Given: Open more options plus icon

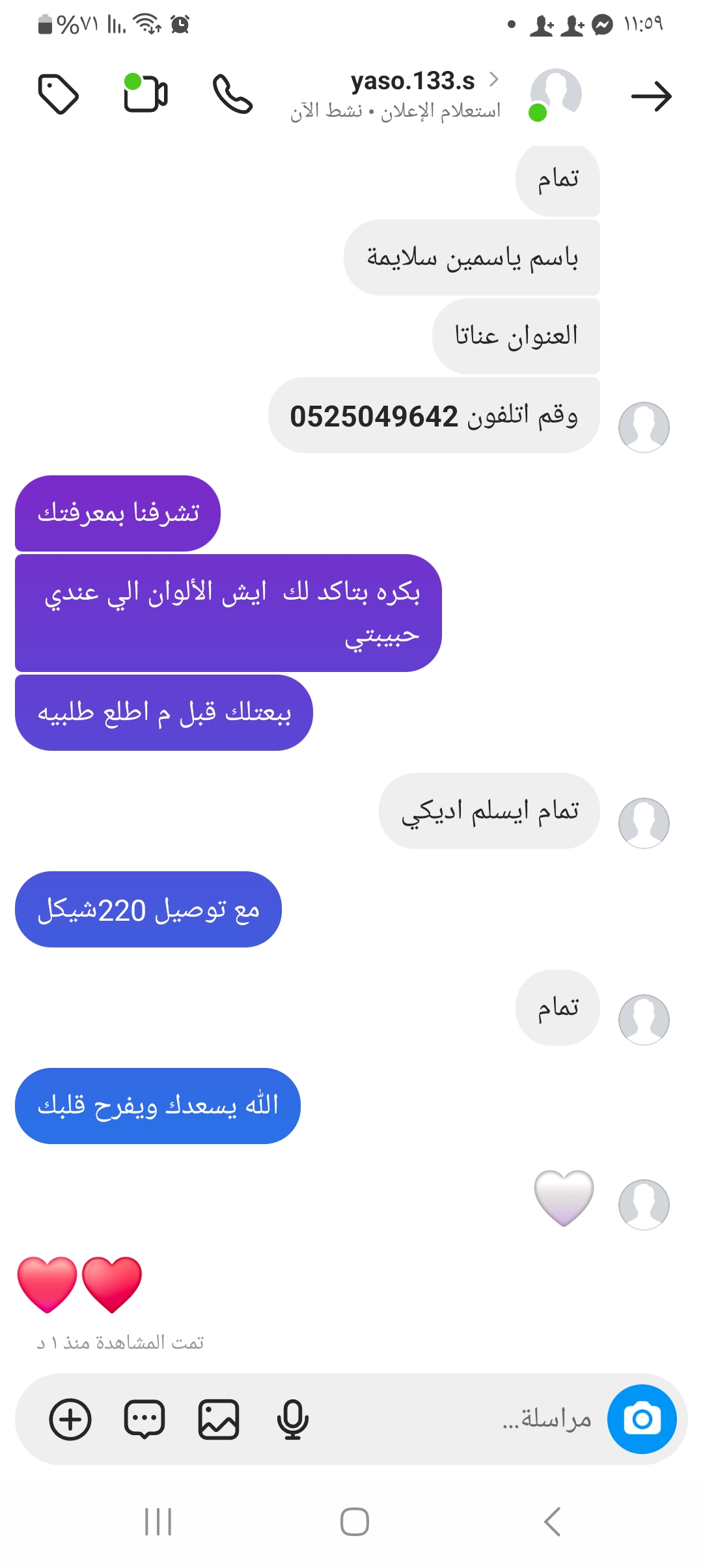Looking at the screenshot, I should (70, 1419).
